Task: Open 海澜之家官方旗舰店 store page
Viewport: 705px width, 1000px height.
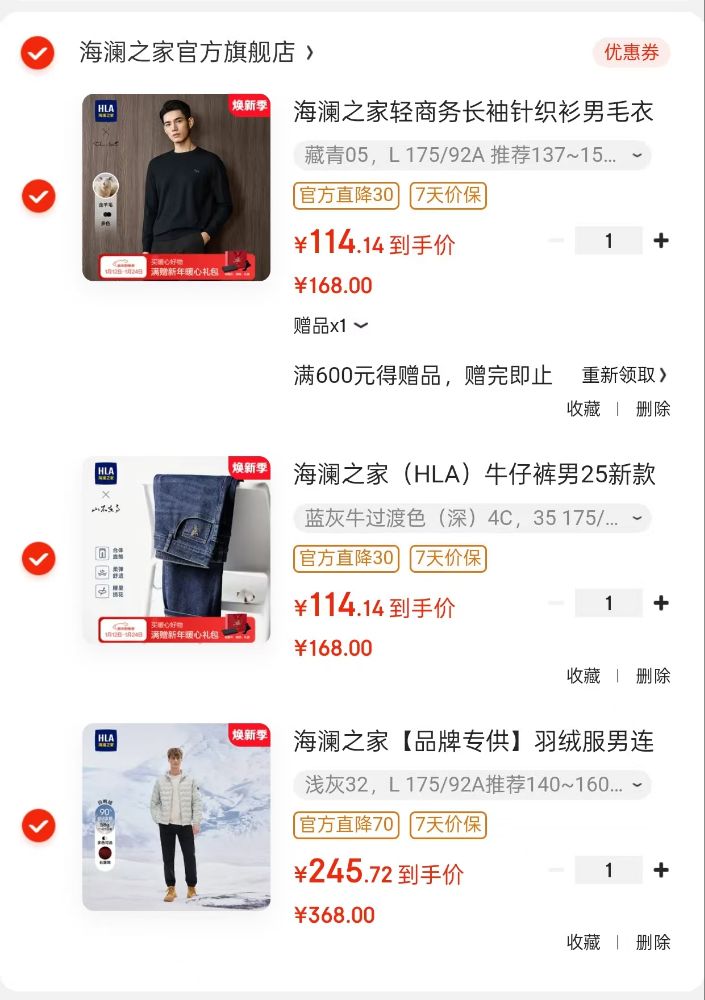Action: 196,52
